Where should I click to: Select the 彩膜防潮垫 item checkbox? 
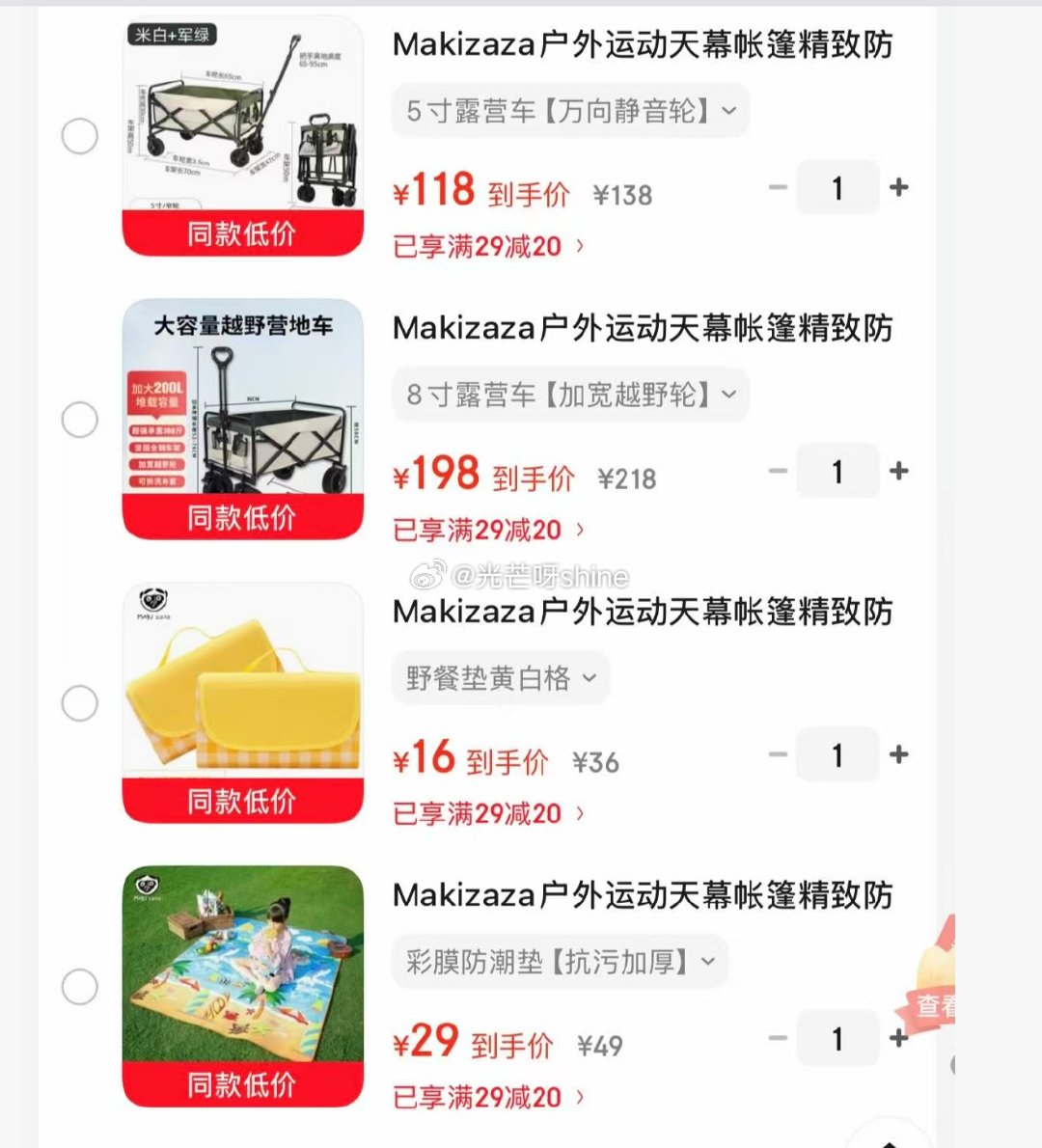(80, 987)
